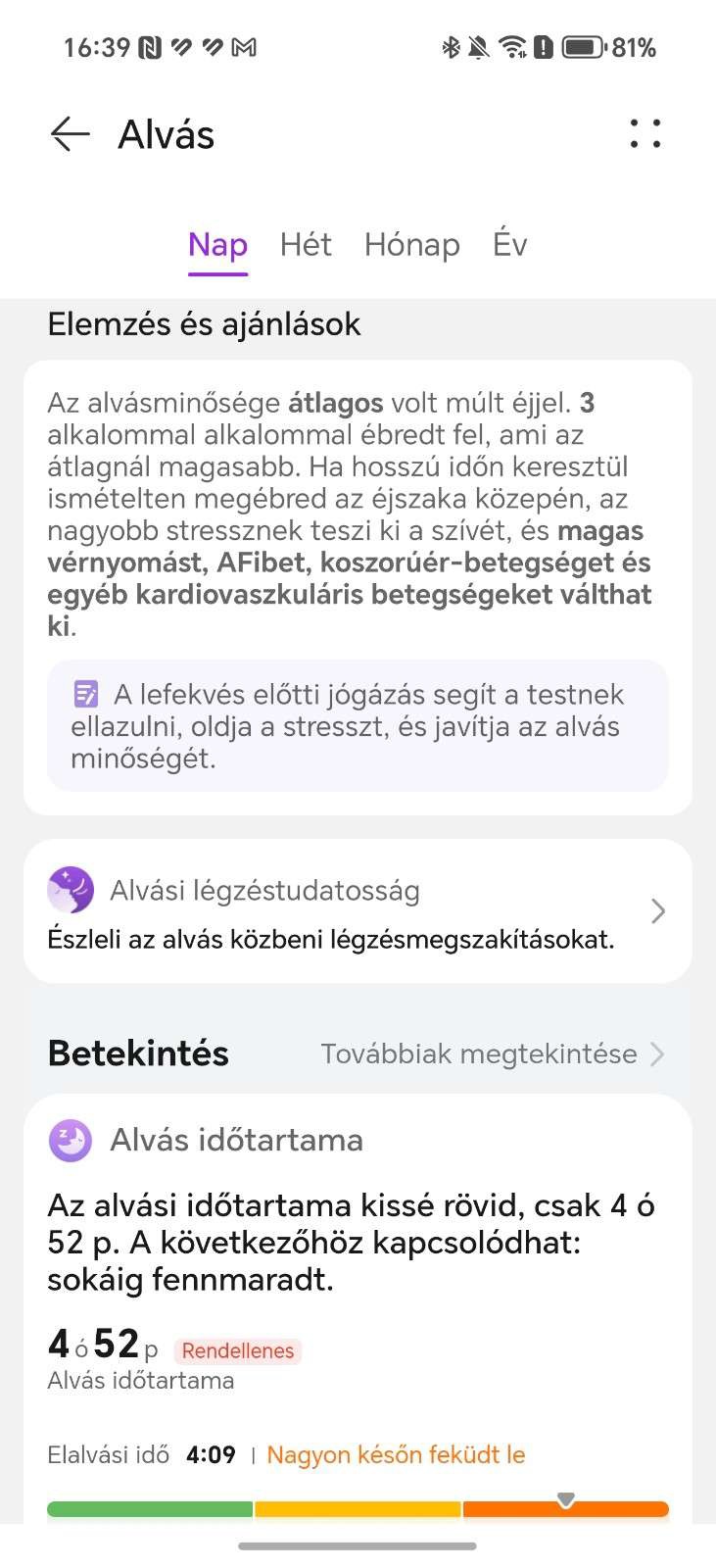Open the Alvási légzéstudatosság card
The height and width of the screenshot is (1568, 716).
tap(358, 911)
